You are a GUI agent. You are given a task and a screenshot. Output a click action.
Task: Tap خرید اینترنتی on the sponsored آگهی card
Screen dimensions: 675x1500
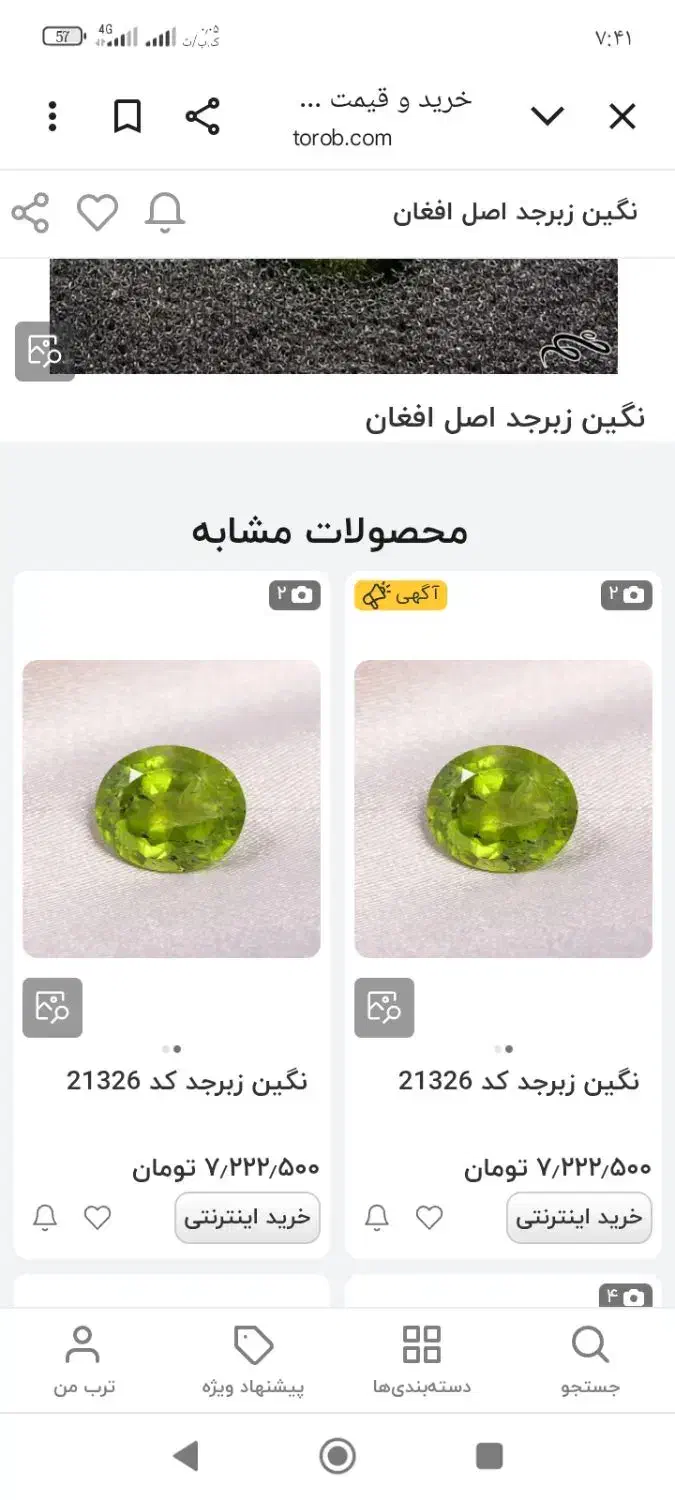click(x=579, y=1217)
